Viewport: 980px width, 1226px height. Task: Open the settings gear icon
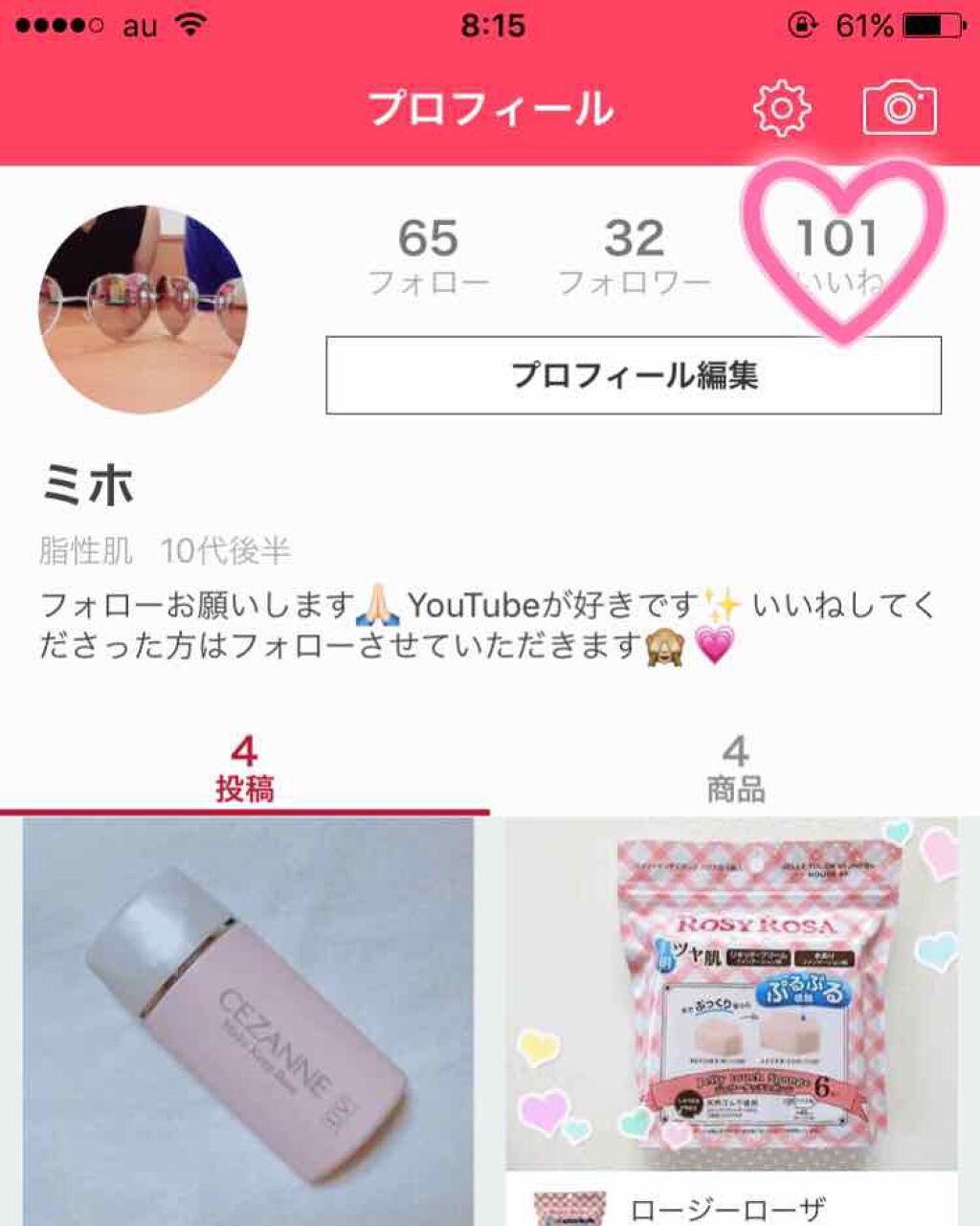782,108
